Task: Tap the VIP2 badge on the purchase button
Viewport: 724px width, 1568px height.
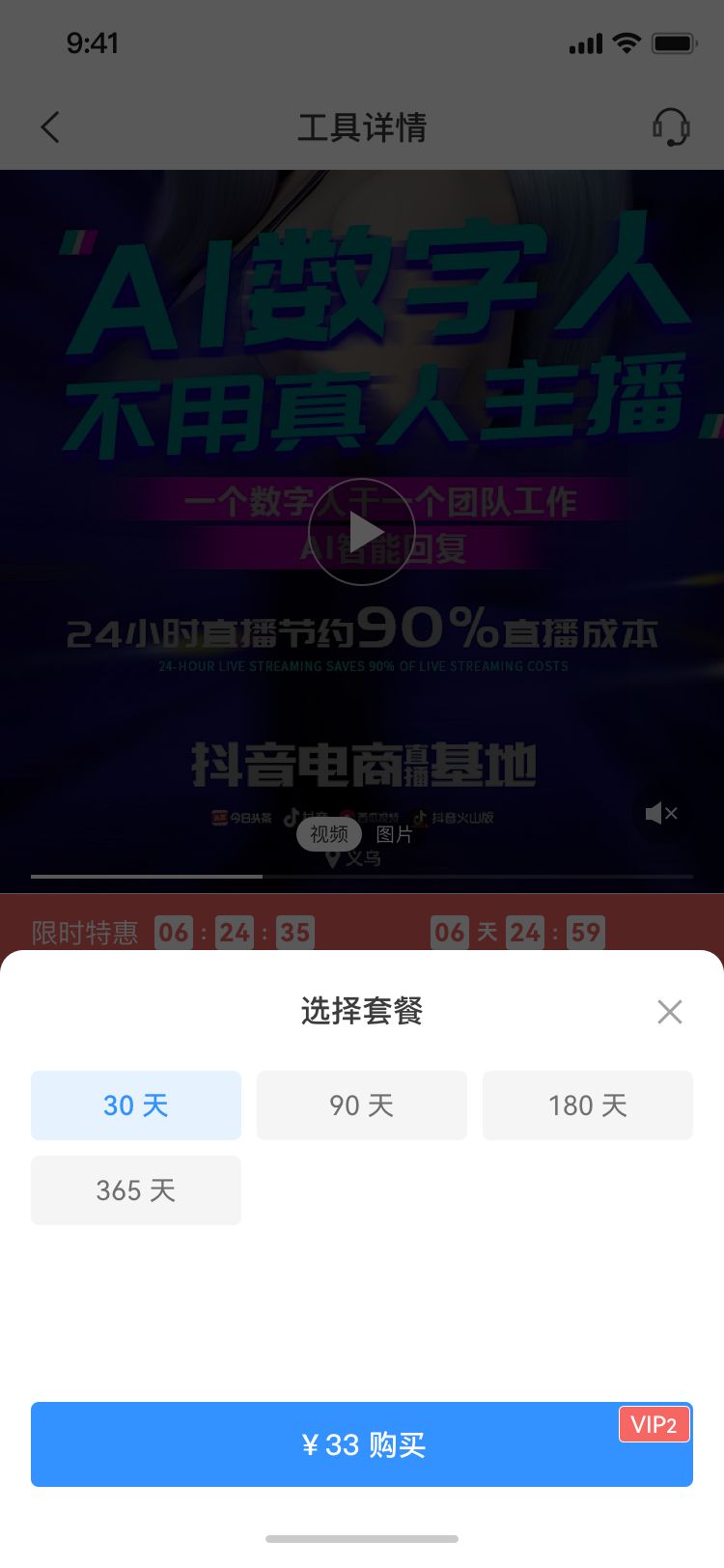Action: [x=654, y=1424]
